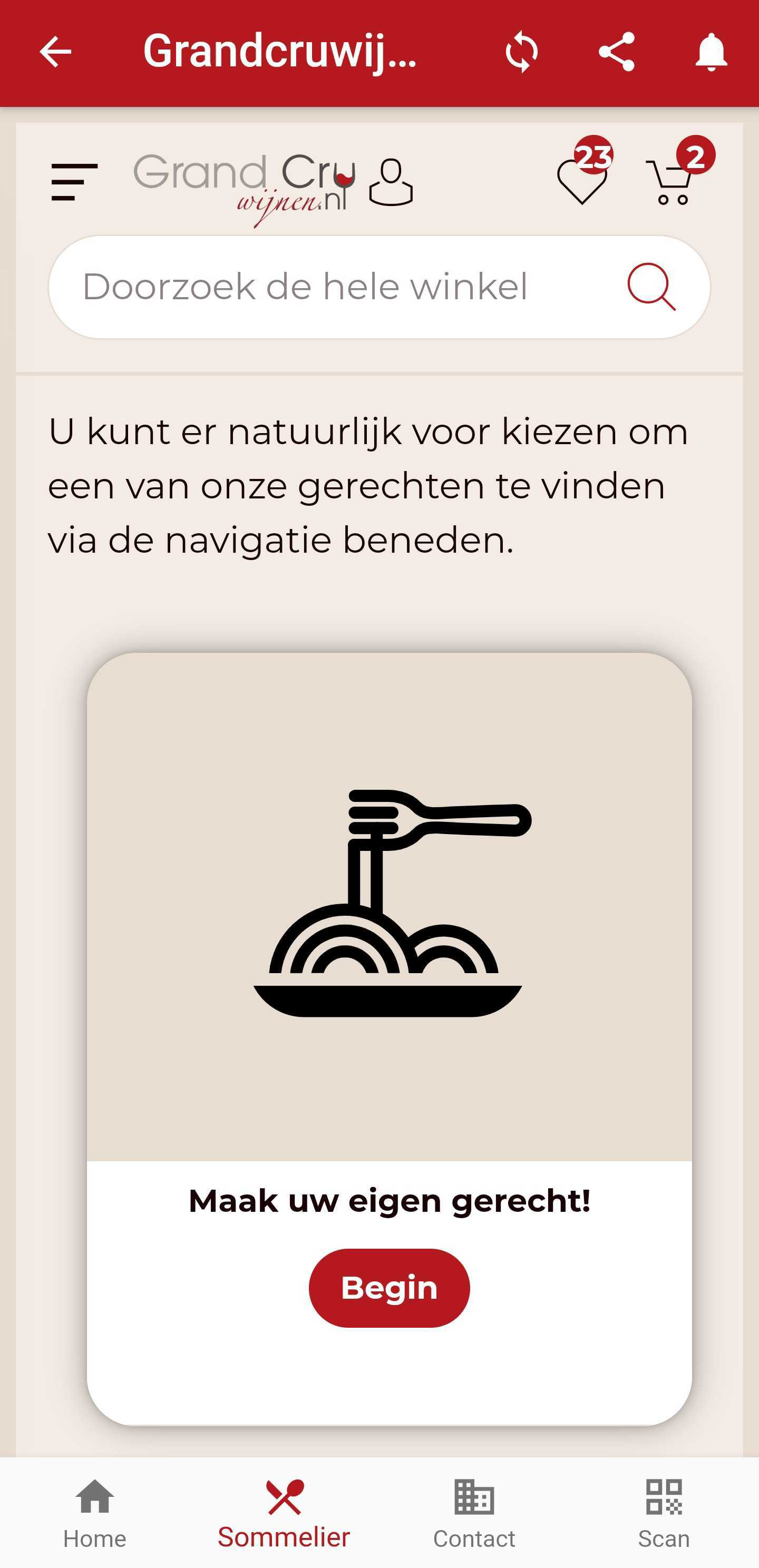The height and width of the screenshot is (1568, 759).
Task: Switch to the Home tab
Action: (x=94, y=1513)
